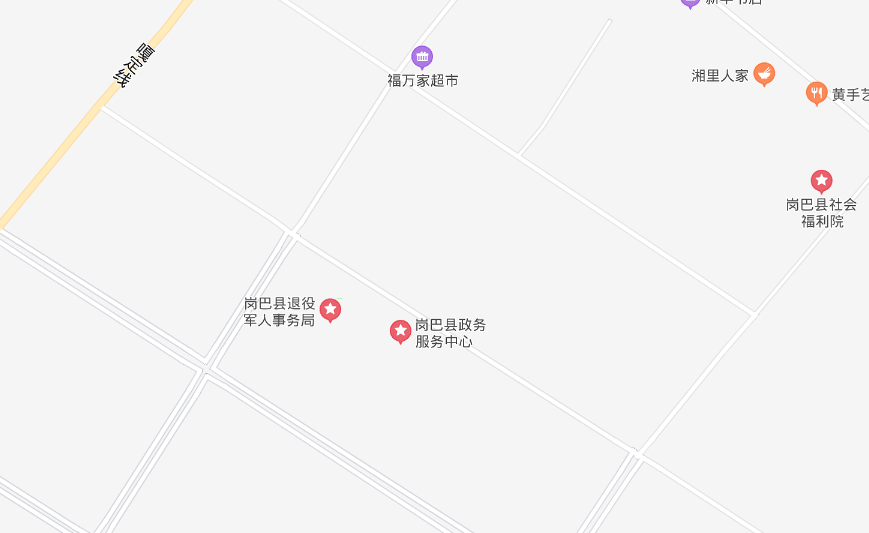Select the 湘里人家 restaurant pin
This screenshot has height=533, width=869.
tap(764, 73)
